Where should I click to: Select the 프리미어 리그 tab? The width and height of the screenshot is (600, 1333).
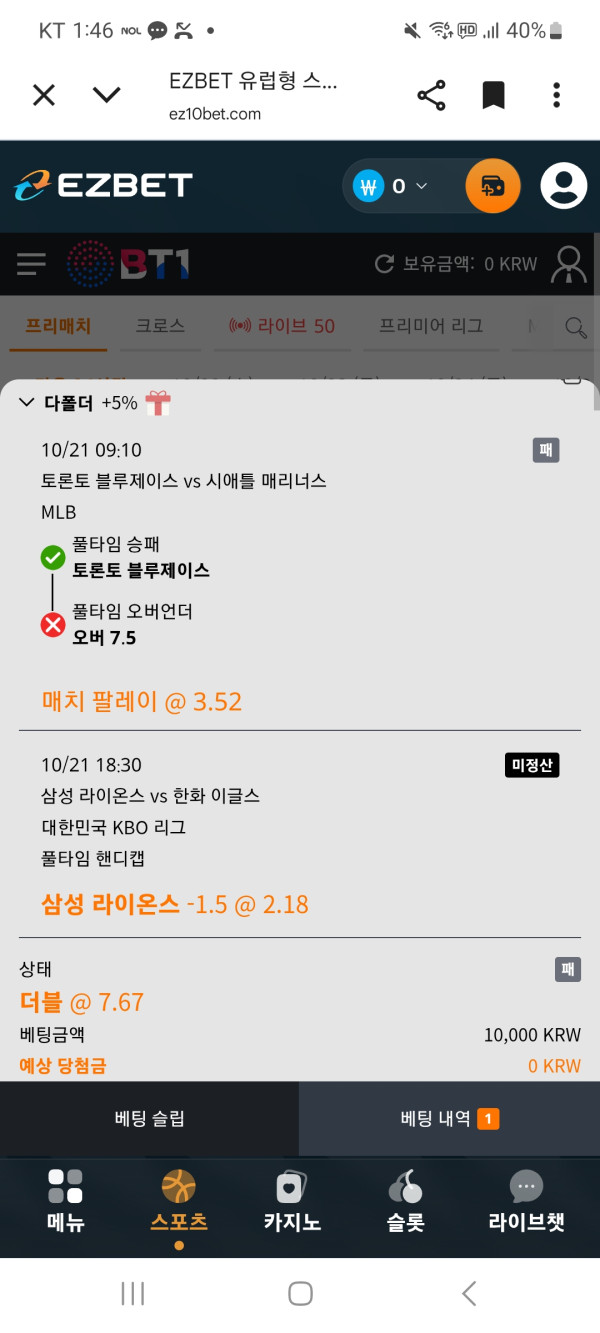(431, 326)
